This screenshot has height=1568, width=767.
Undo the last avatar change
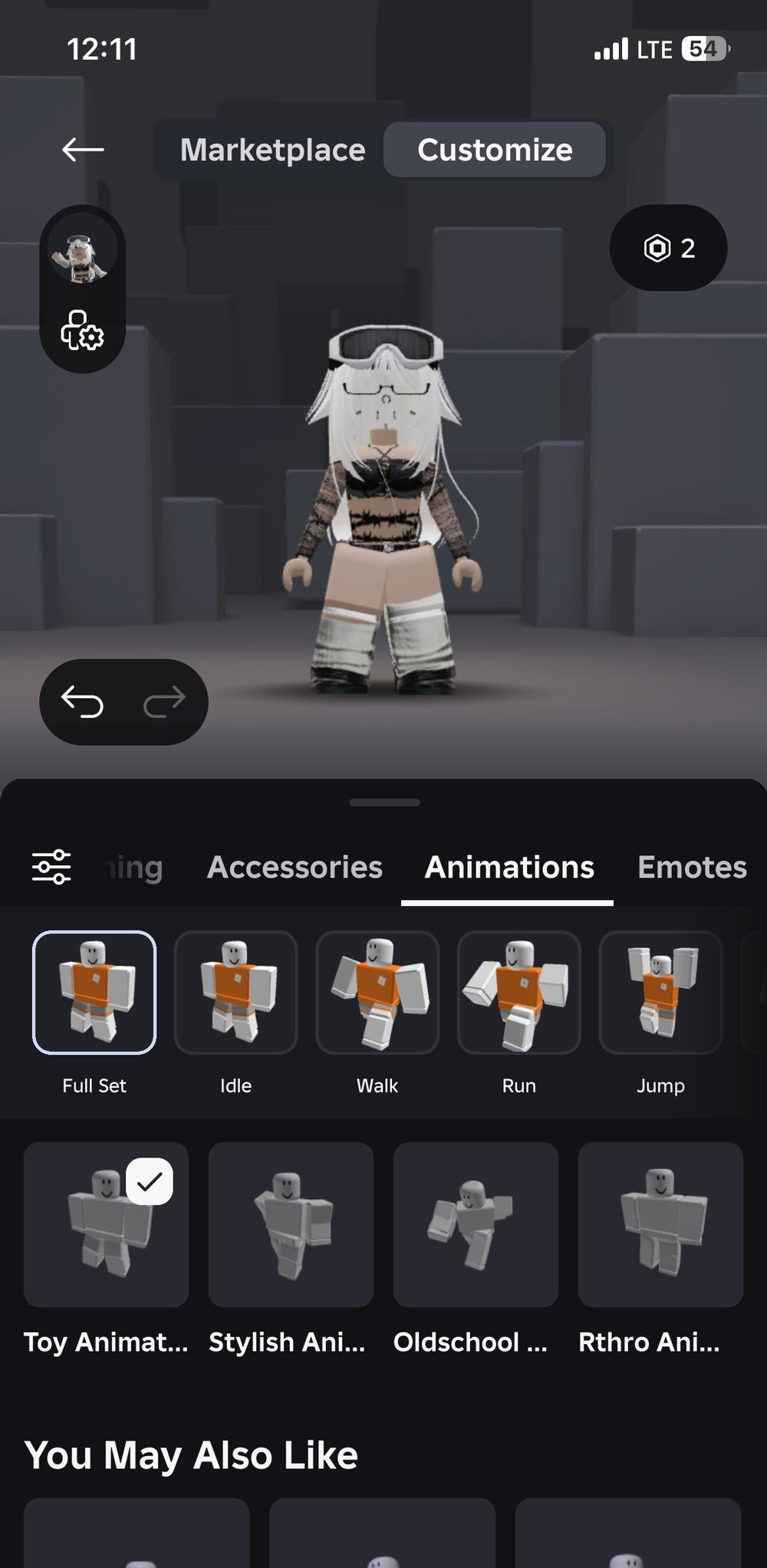(82, 701)
